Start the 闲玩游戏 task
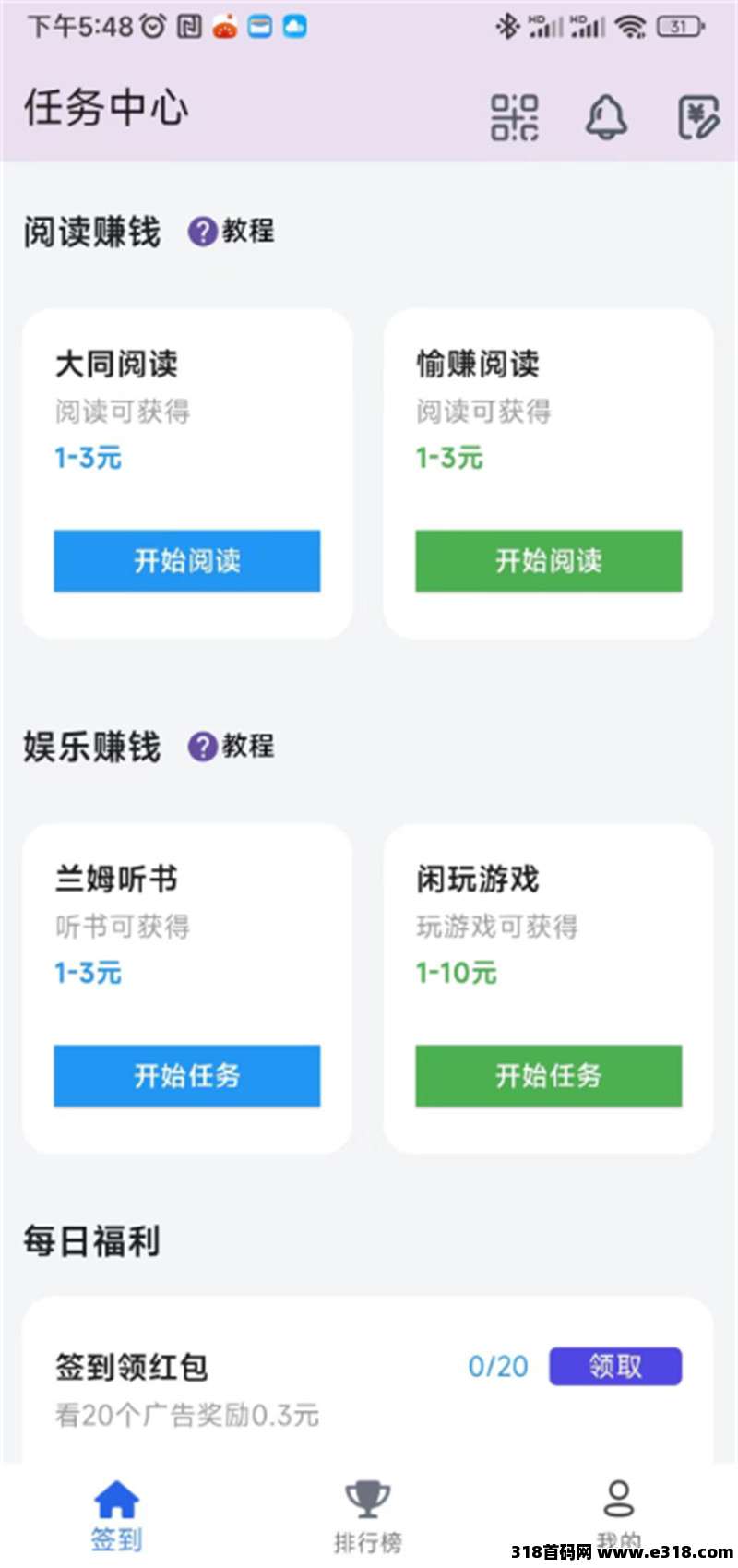Viewport: 738px width, 1568px height. 548,1075
